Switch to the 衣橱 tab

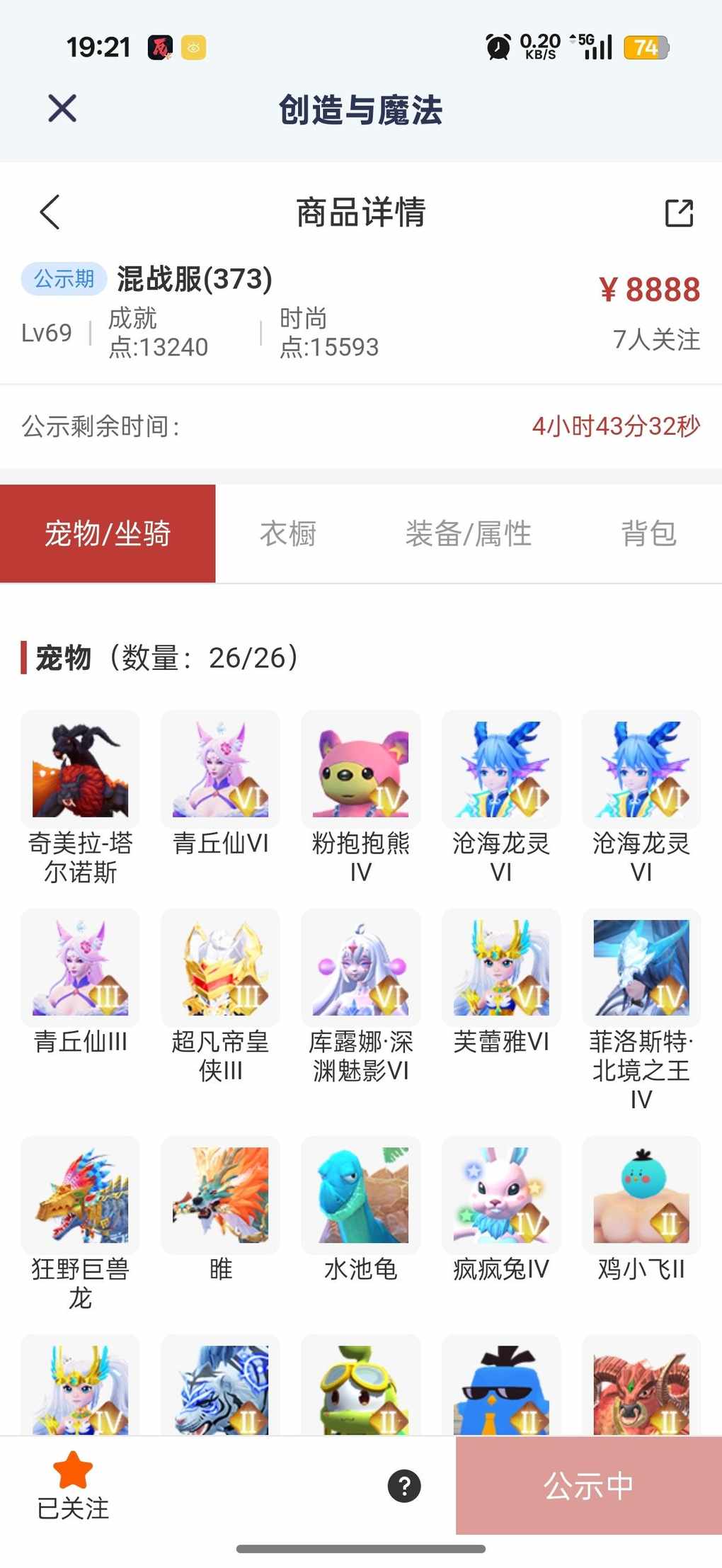coord(287,534)
